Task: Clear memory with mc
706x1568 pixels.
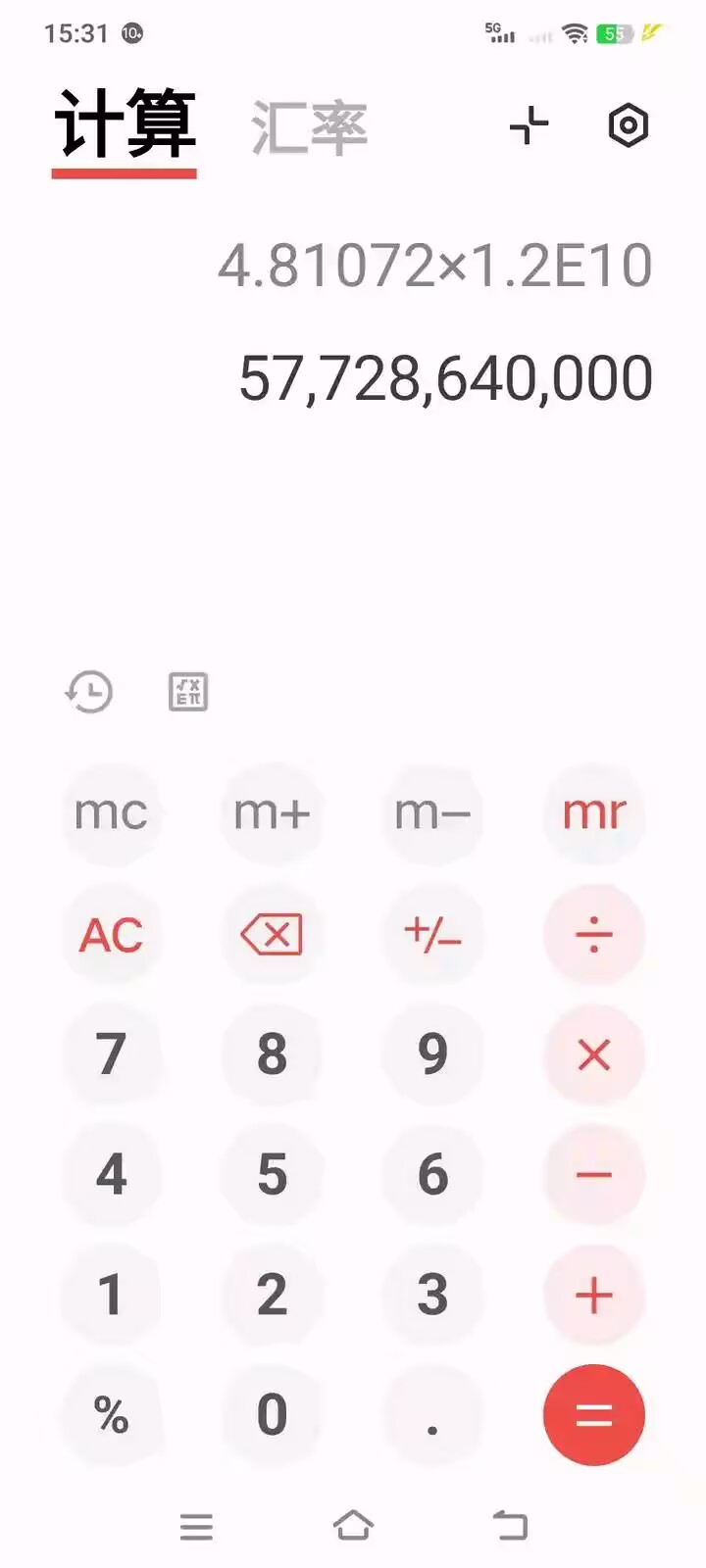Action: (x=111, y=813)
